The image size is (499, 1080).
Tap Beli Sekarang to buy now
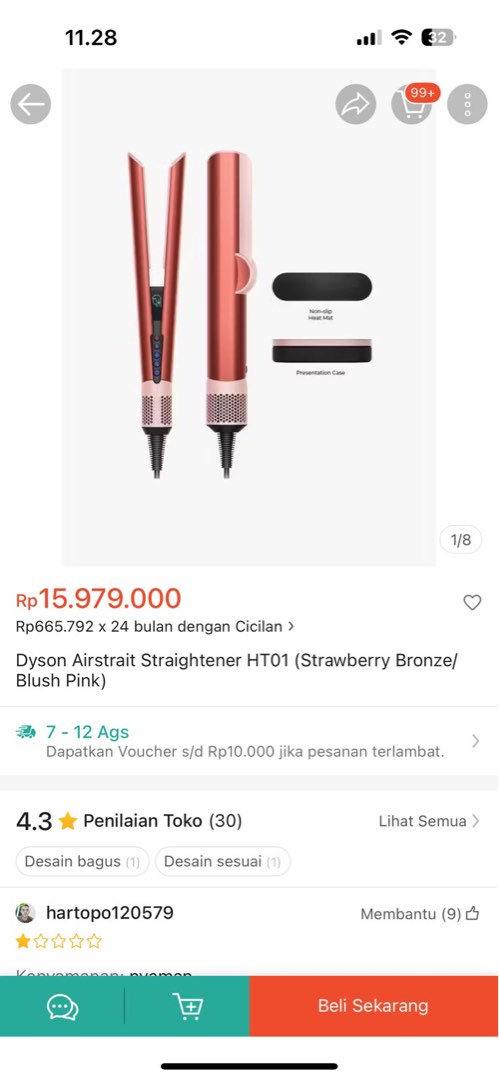pyautogui.click(x=374, y=1006)
